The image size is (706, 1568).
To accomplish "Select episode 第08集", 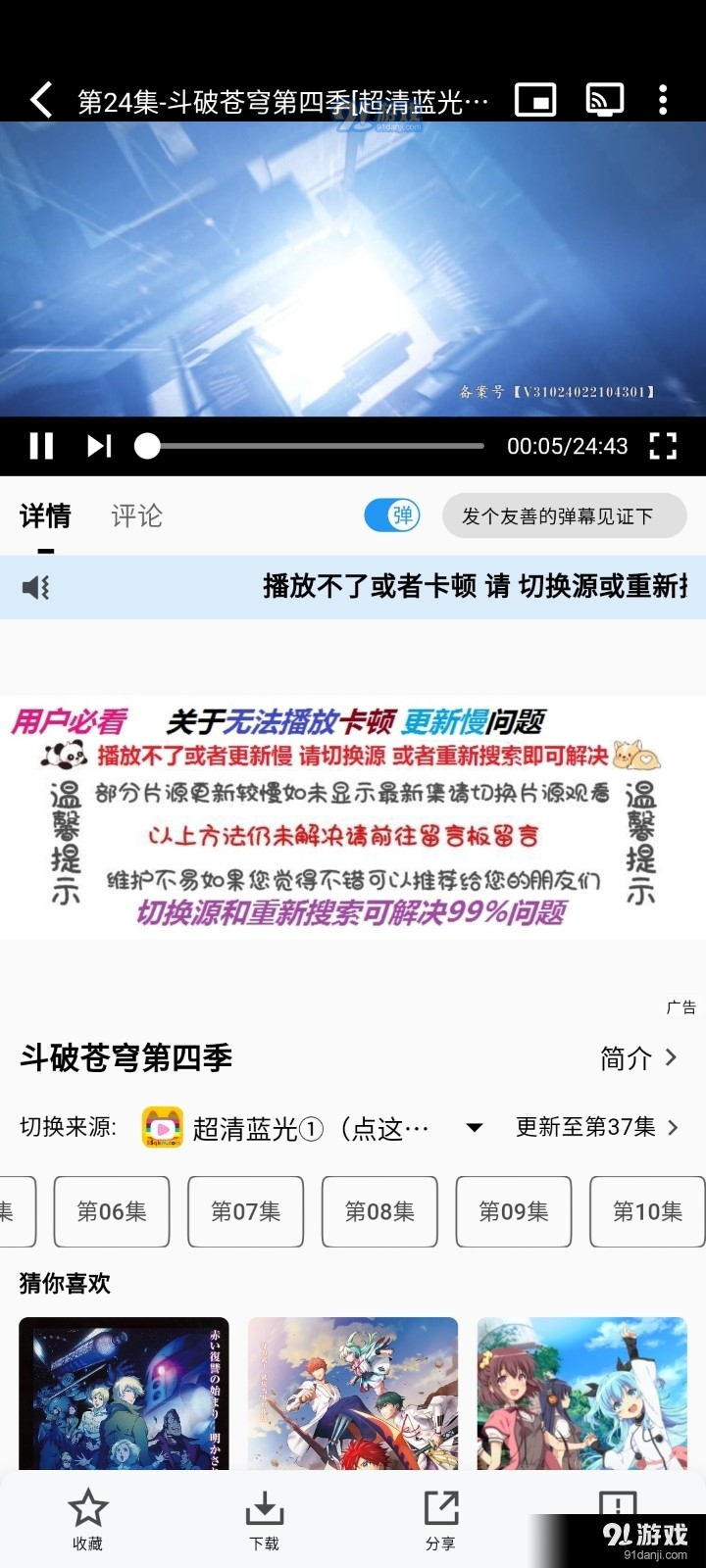I will point(379,1211).
